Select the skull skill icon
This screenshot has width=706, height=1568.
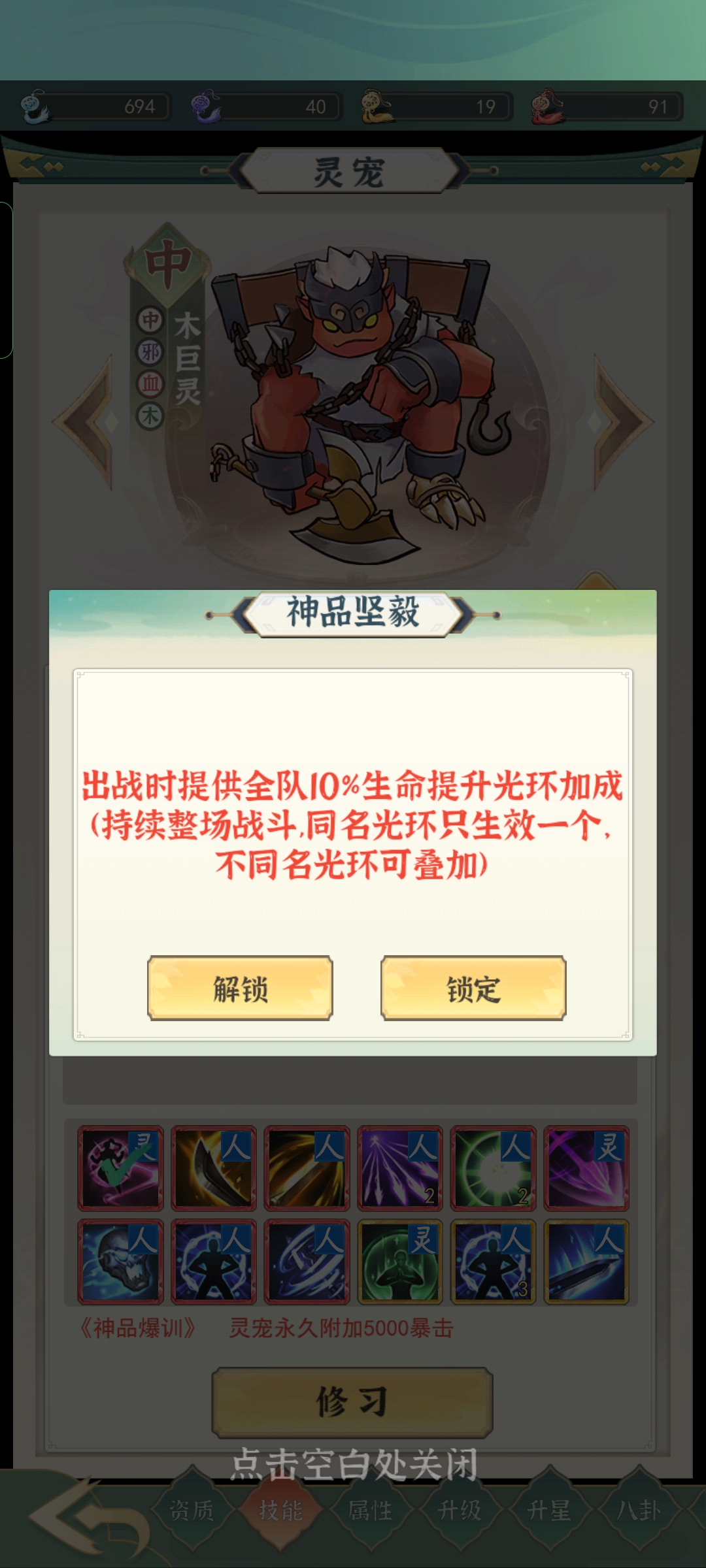coord(120,1262)
